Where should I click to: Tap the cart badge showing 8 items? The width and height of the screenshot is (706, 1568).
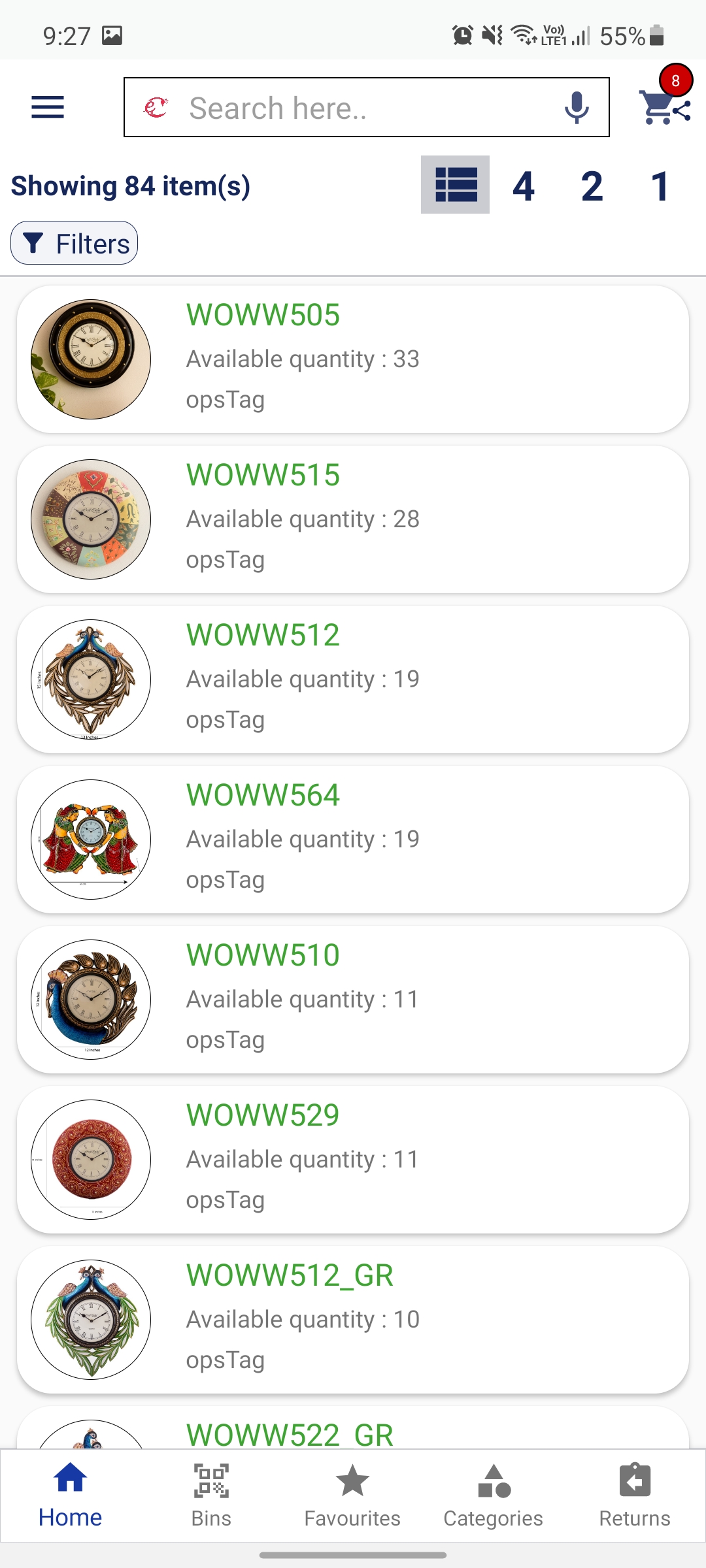pyautogui.click(x=674, y=81)
